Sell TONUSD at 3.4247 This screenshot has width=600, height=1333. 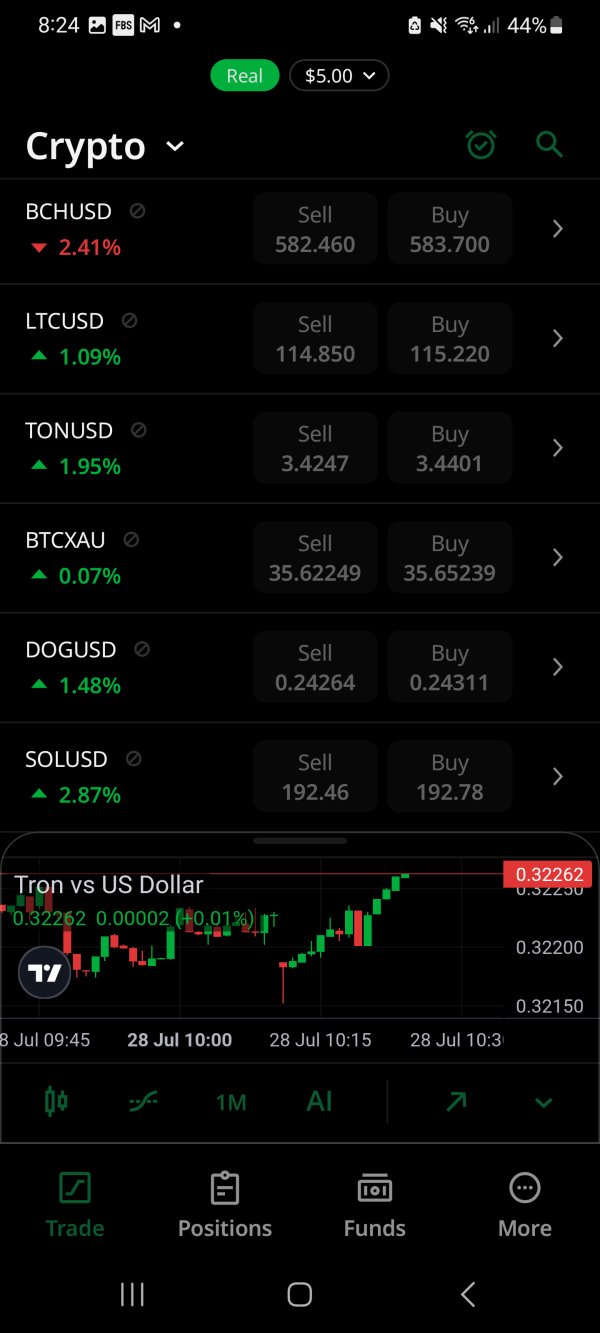pos(315,448)
